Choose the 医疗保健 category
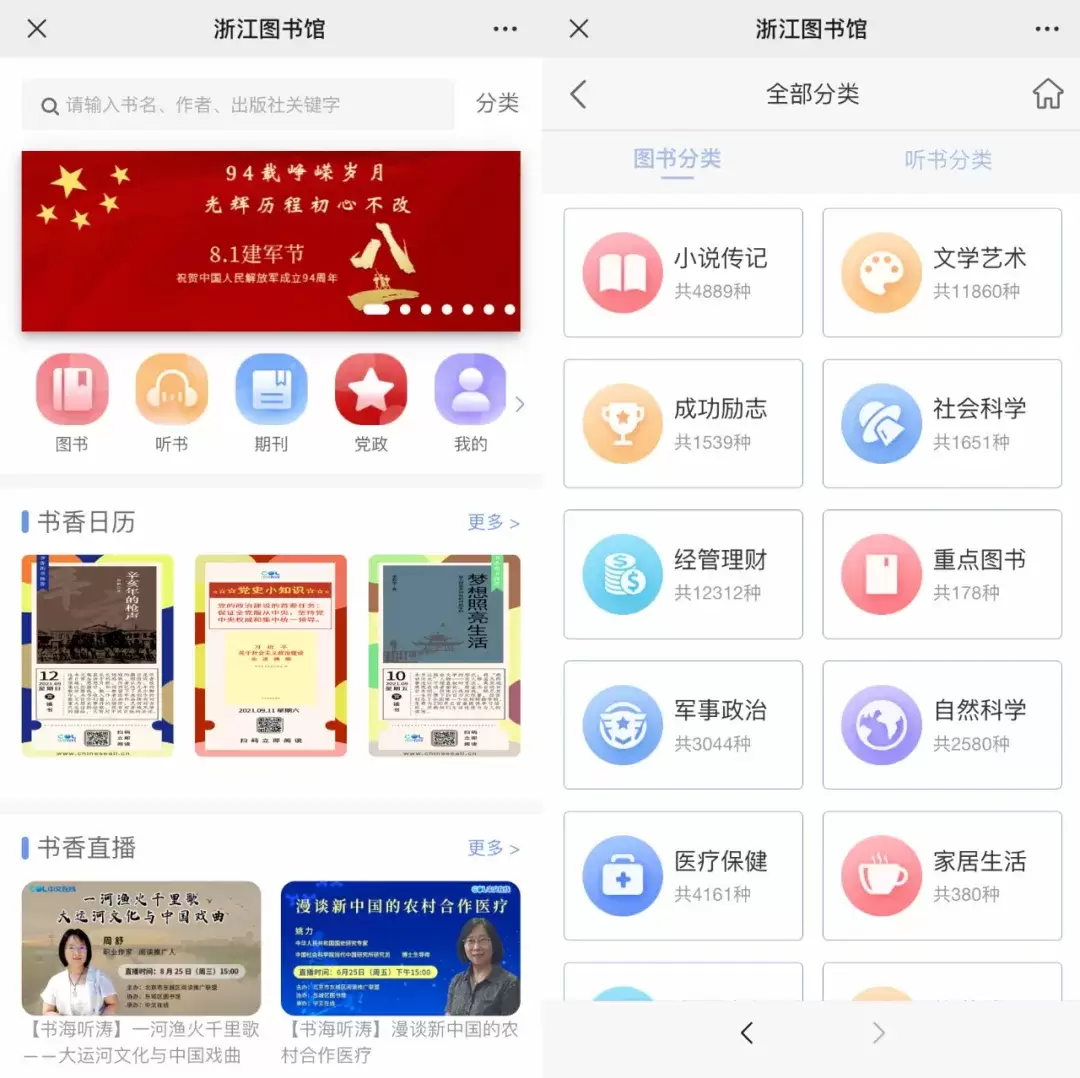The width and height of the screenshot is (1080, 1078). point(683,876)
